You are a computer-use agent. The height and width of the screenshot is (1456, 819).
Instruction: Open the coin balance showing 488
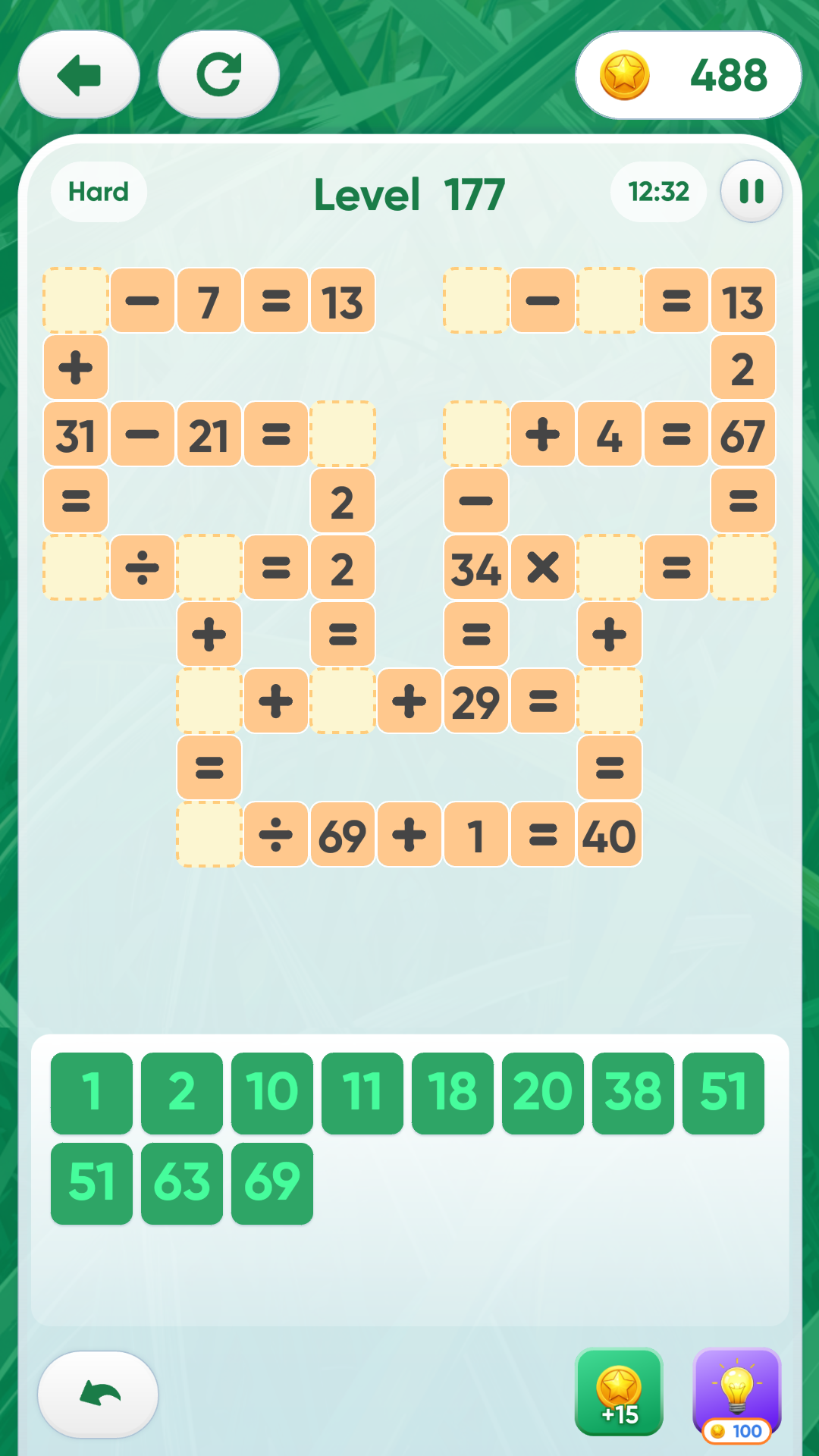tap(689, 75)
